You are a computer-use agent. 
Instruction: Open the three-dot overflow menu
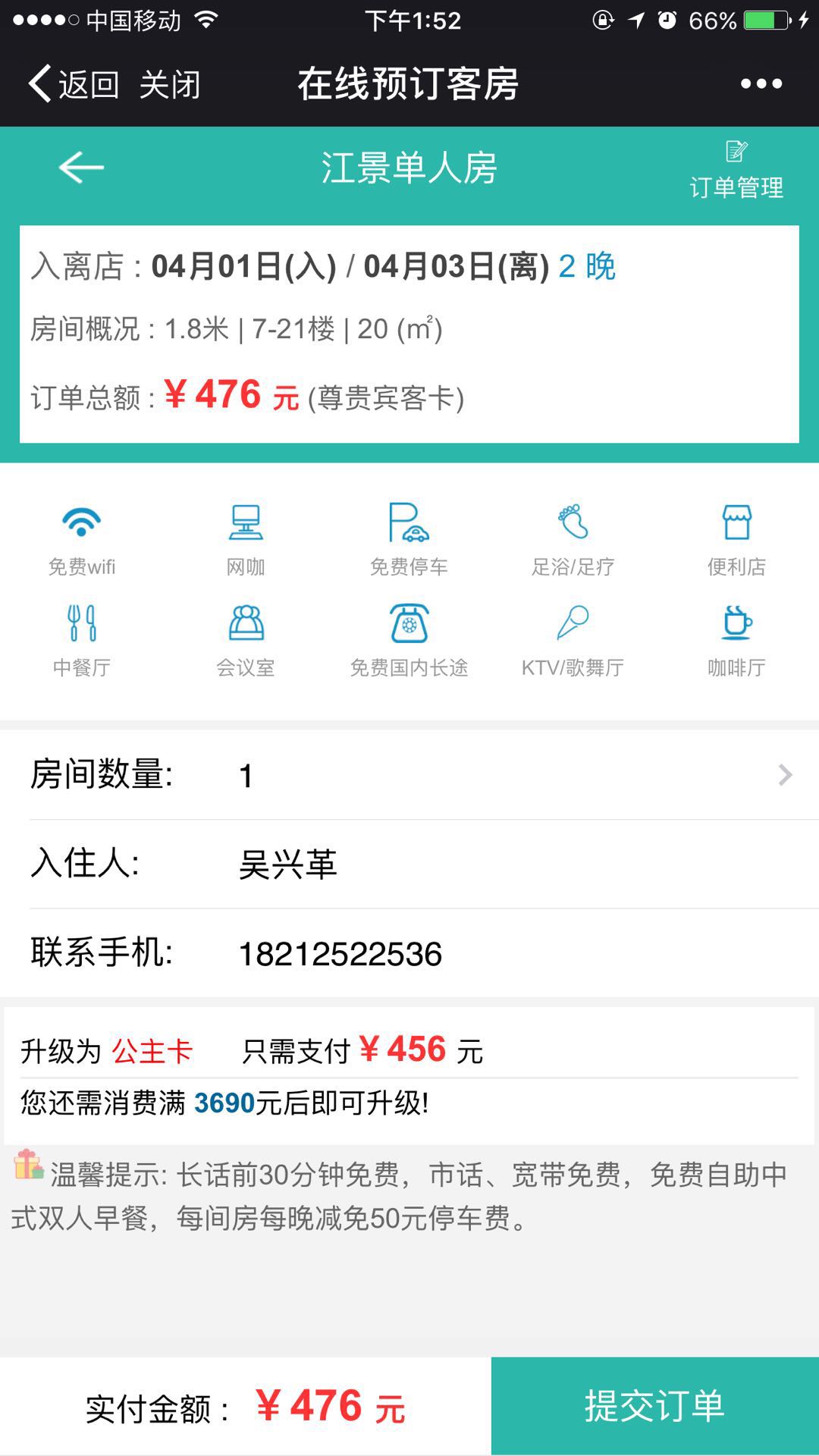[761, 83]
